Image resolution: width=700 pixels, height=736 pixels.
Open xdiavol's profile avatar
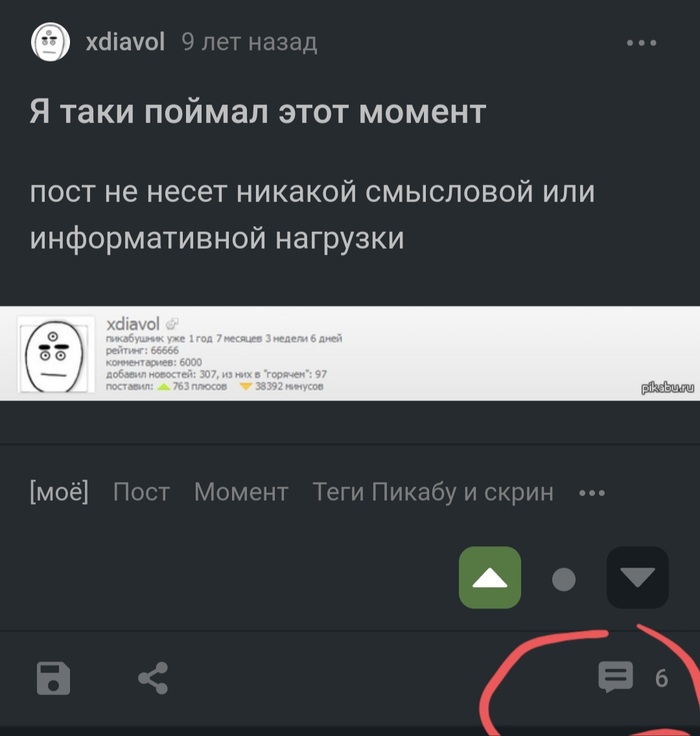click(x=50, y=42)
